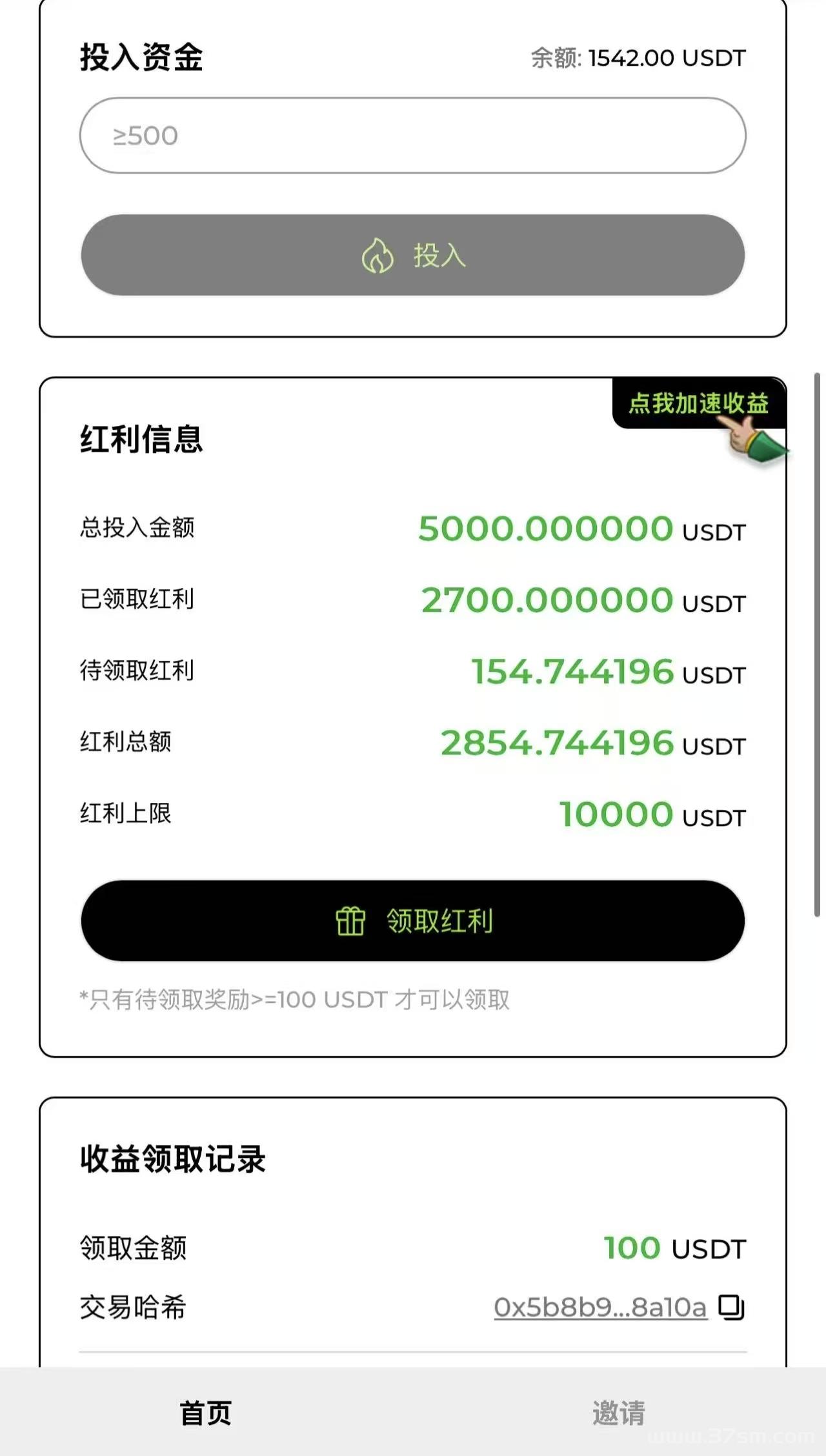
Task: Tap the 投入 invest button
Action: (413, 255)
